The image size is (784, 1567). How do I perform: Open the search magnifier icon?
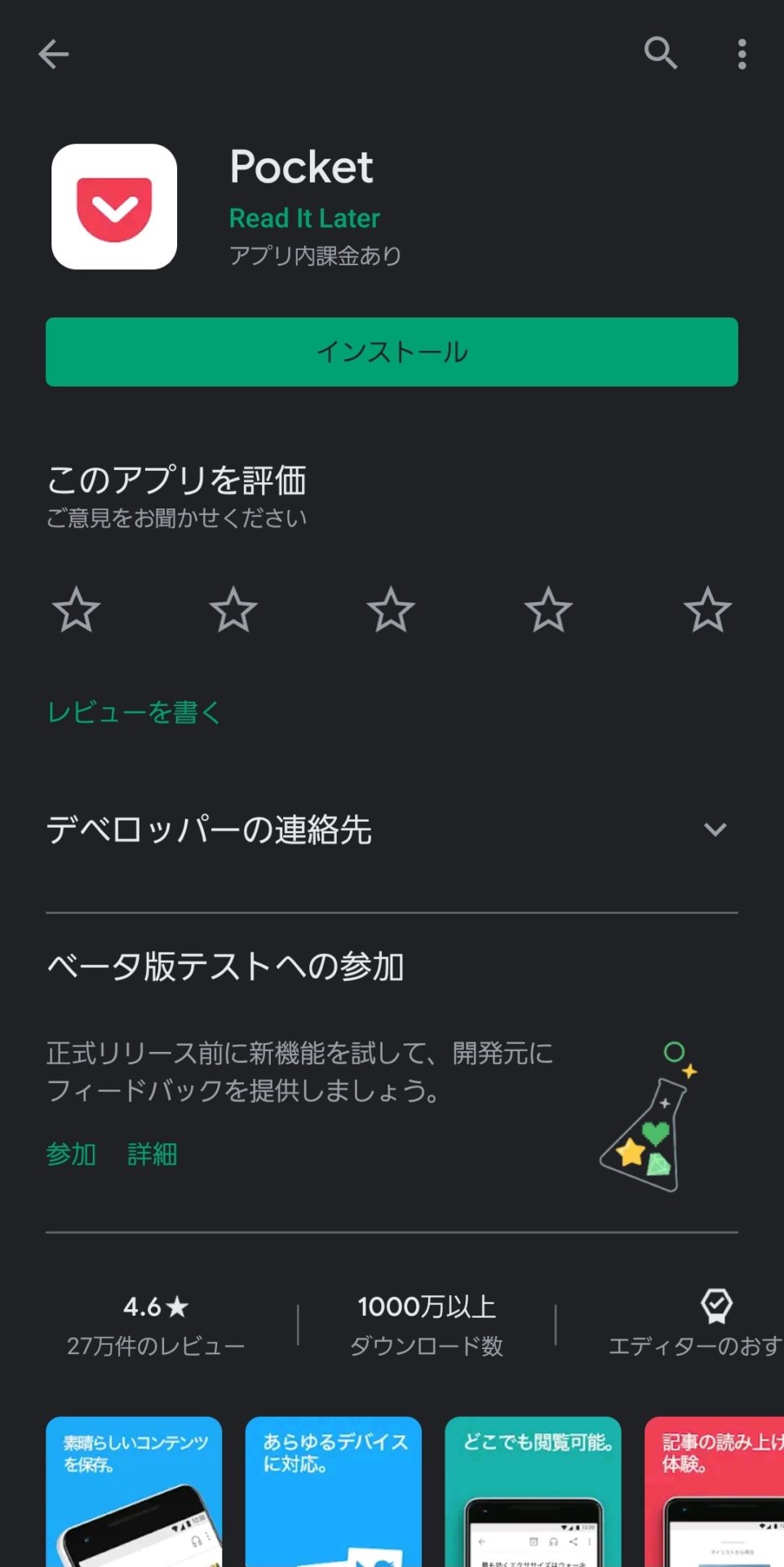[660, 54]
